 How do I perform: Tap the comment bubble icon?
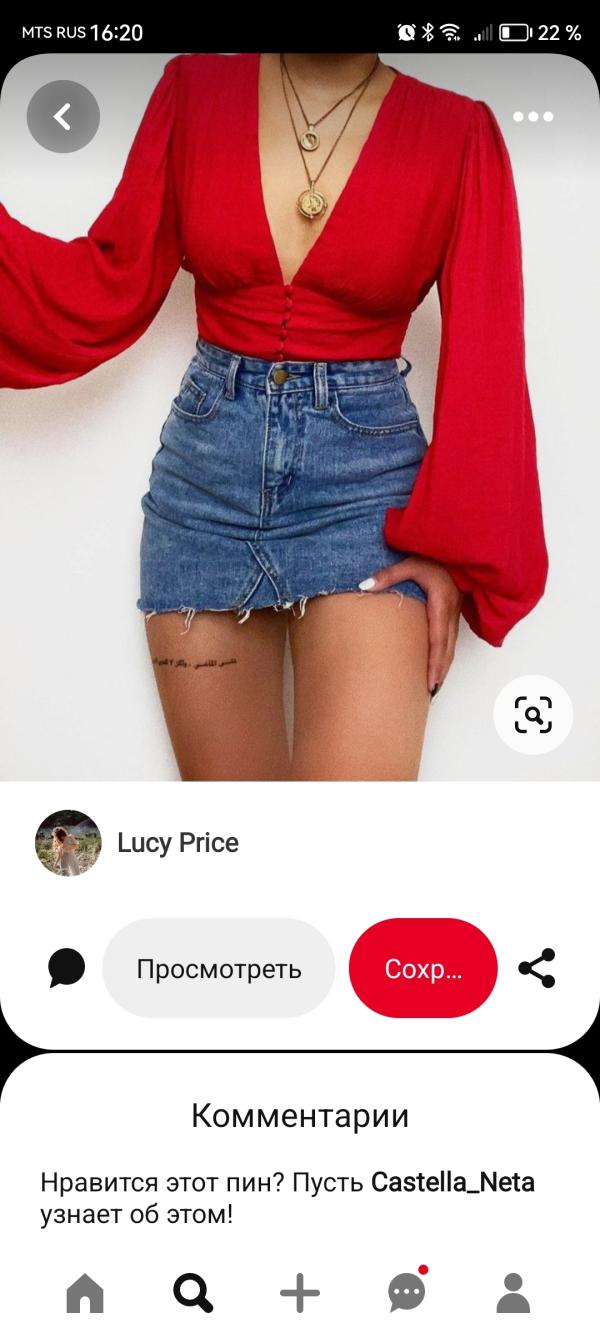(x=67, y=968)
